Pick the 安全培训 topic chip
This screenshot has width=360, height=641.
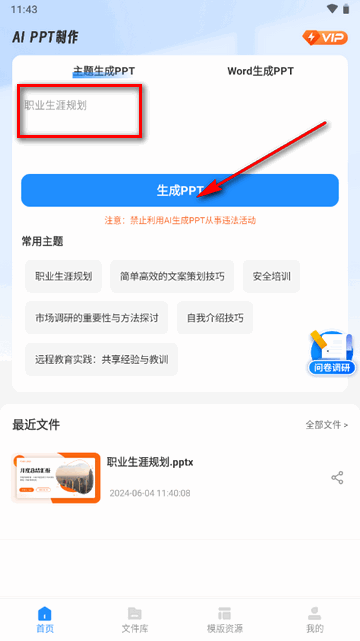271,276
